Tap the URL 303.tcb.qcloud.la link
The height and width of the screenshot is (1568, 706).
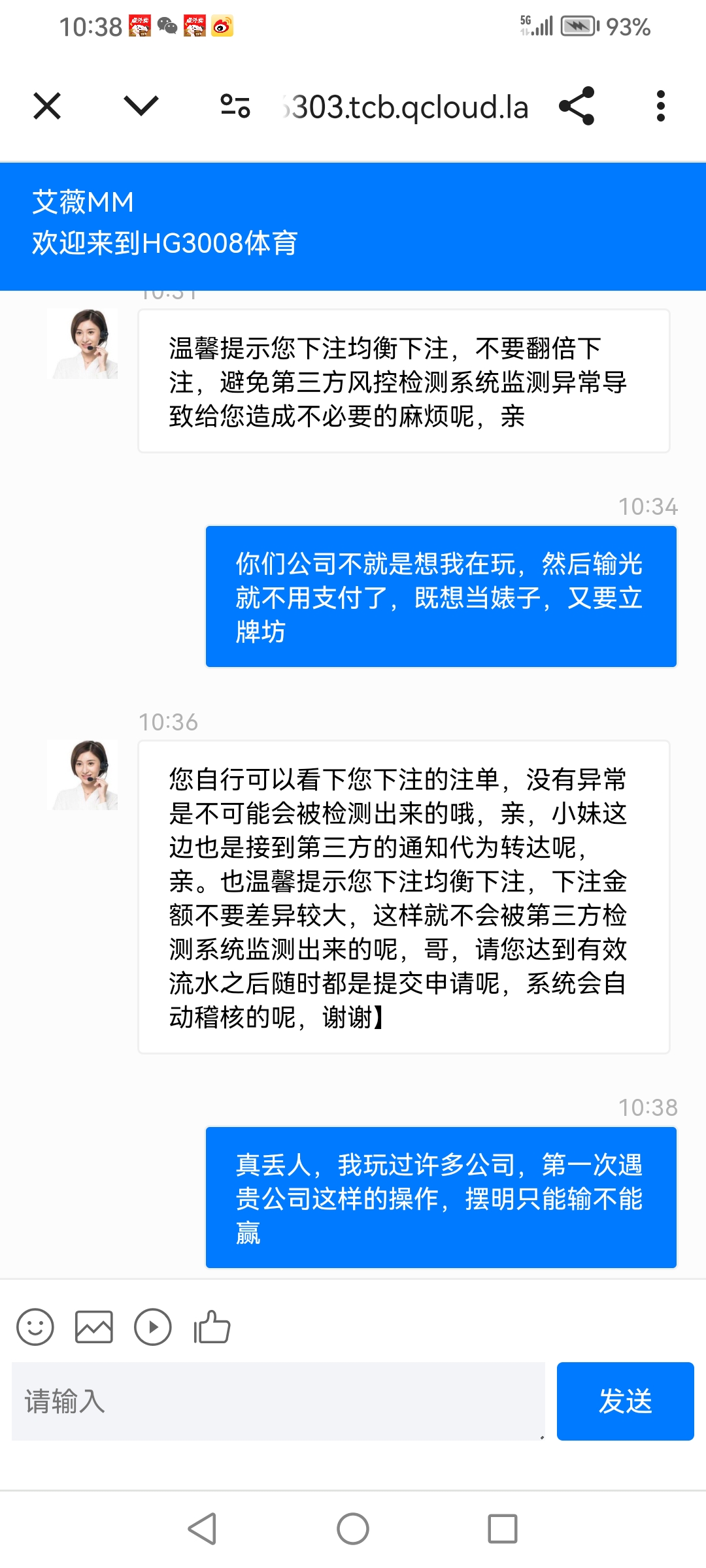click(405, 106)
